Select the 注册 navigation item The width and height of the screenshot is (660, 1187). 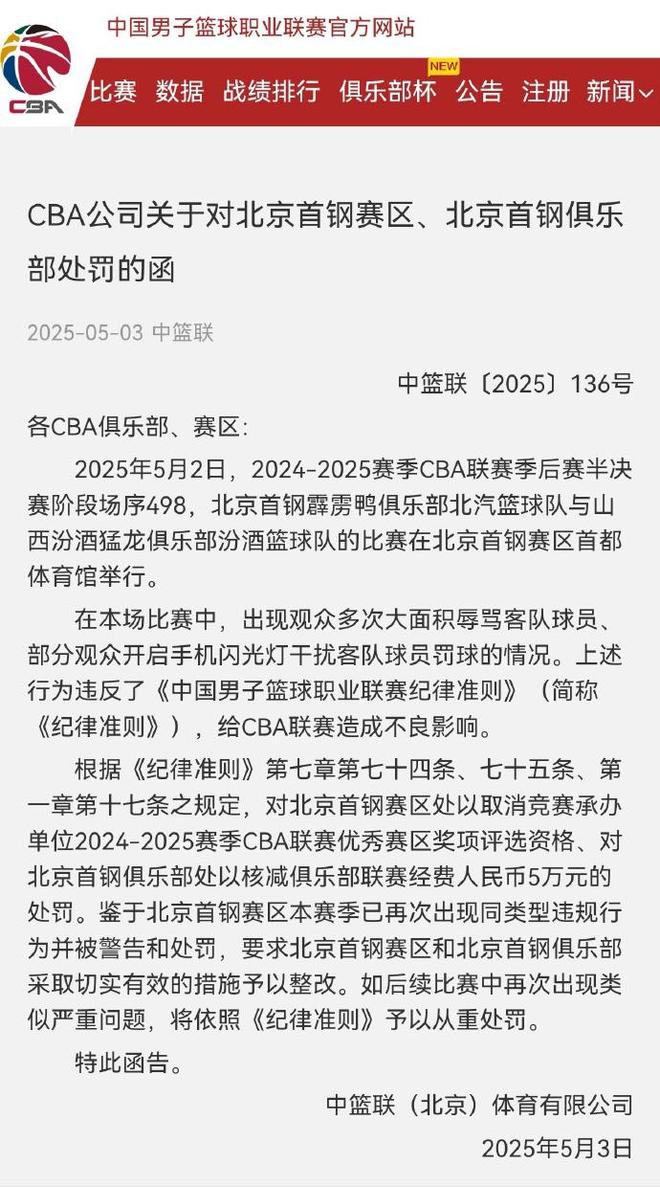(x=545, y=91)
